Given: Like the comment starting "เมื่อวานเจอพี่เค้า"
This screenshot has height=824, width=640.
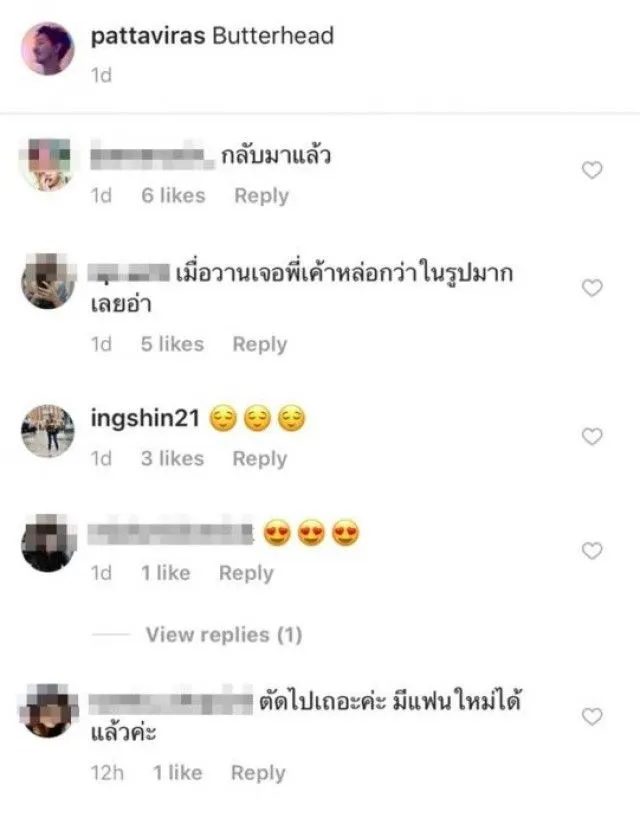Looking at the screenshot, I should pyautogui.click(x=592, y=289).
